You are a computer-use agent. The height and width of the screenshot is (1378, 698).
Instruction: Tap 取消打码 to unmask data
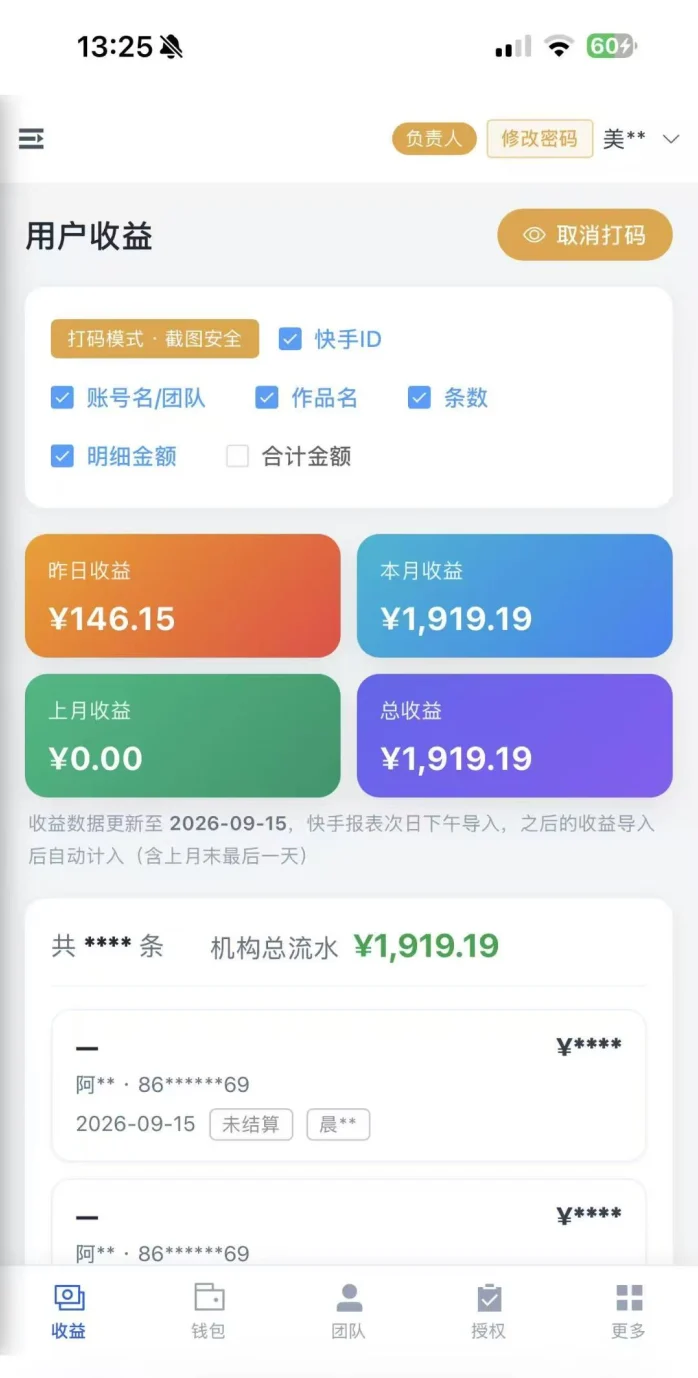(x=585, y=235)
